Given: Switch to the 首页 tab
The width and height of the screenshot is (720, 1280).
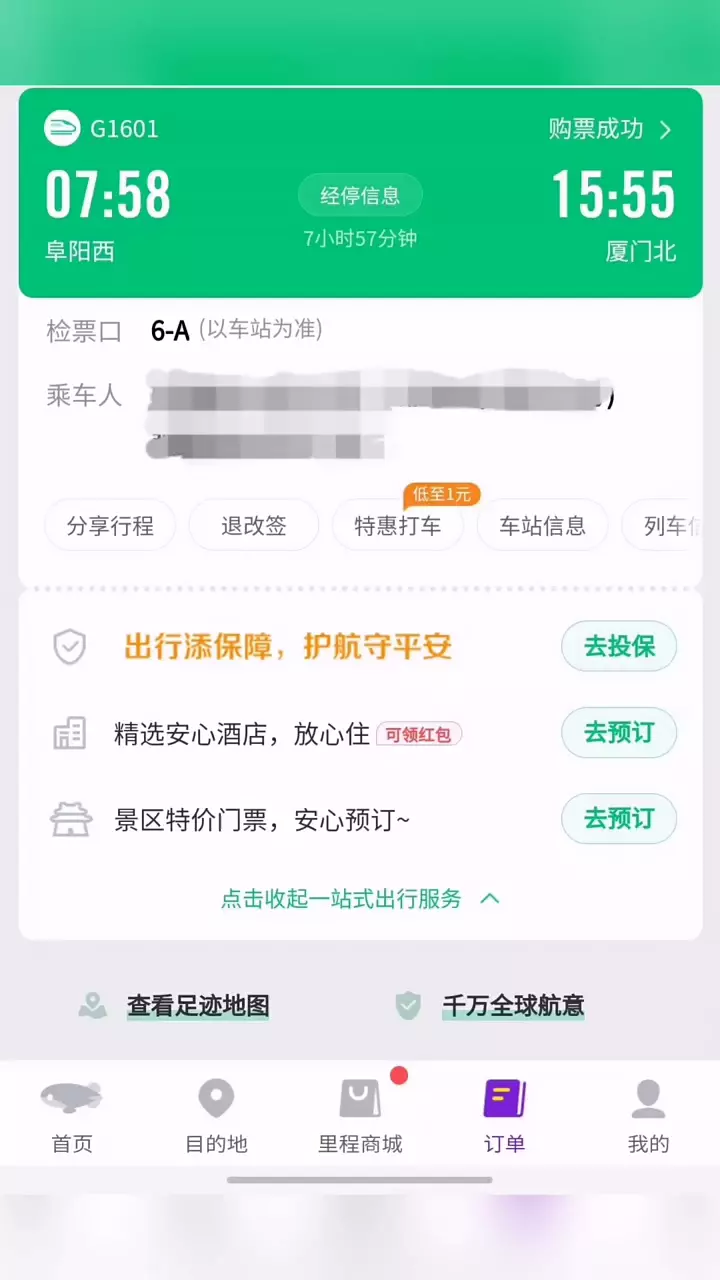Looking at the screenshot, I should click(72, 1116).
